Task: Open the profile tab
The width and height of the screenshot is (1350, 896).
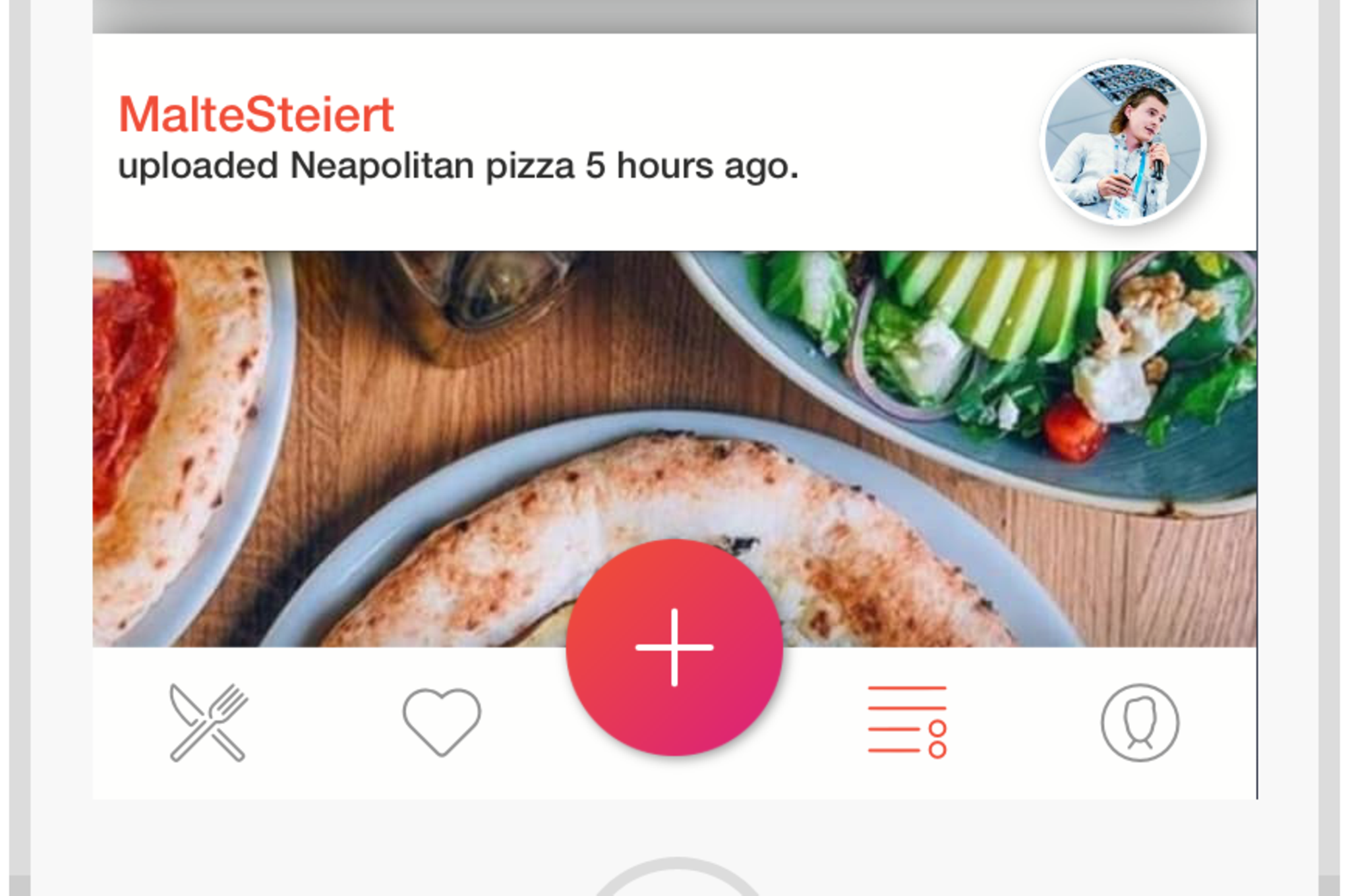Action: 1140,723
